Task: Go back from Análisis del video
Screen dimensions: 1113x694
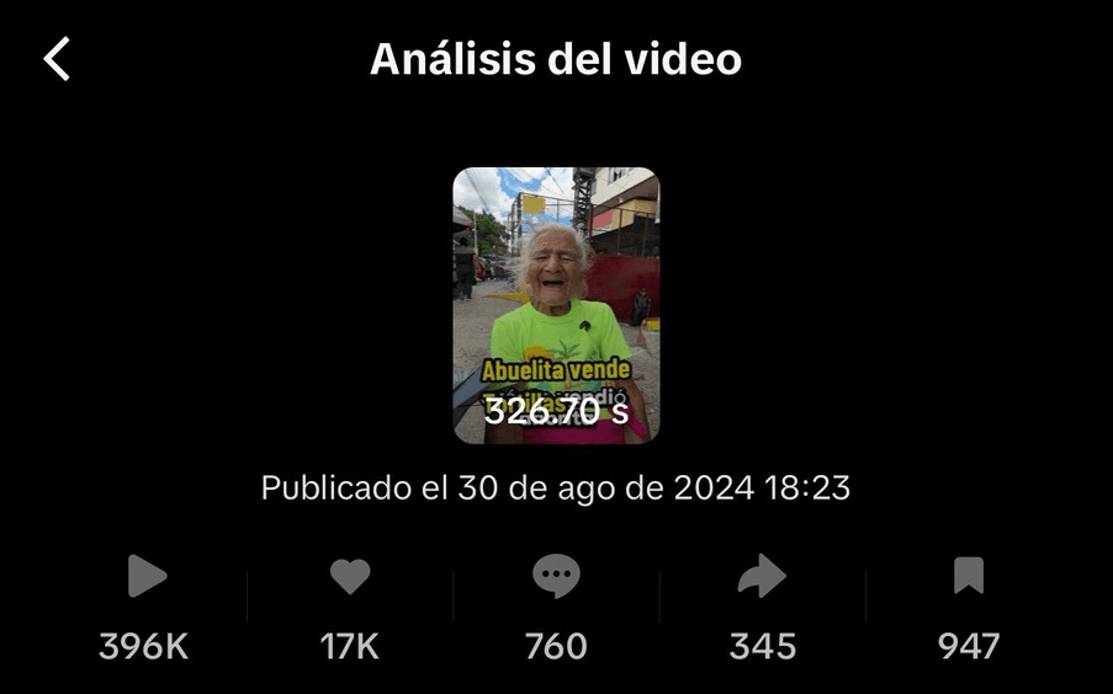Action: click(x=57, y=59)
